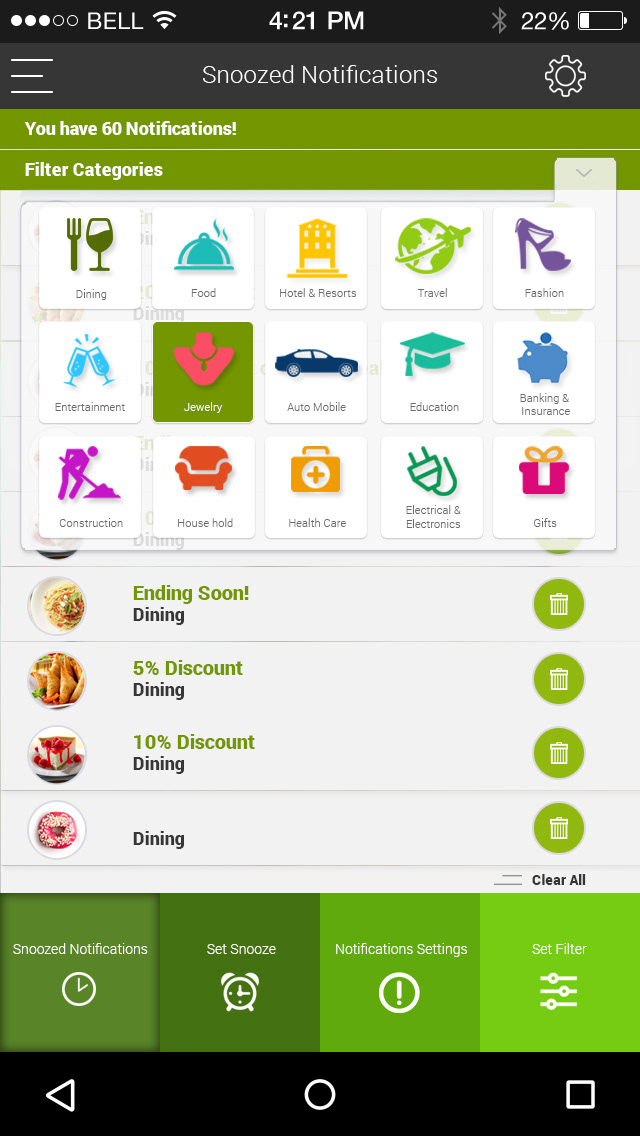Open the hamburger drawer menu
640x1136 pixels.
[32, 76]
